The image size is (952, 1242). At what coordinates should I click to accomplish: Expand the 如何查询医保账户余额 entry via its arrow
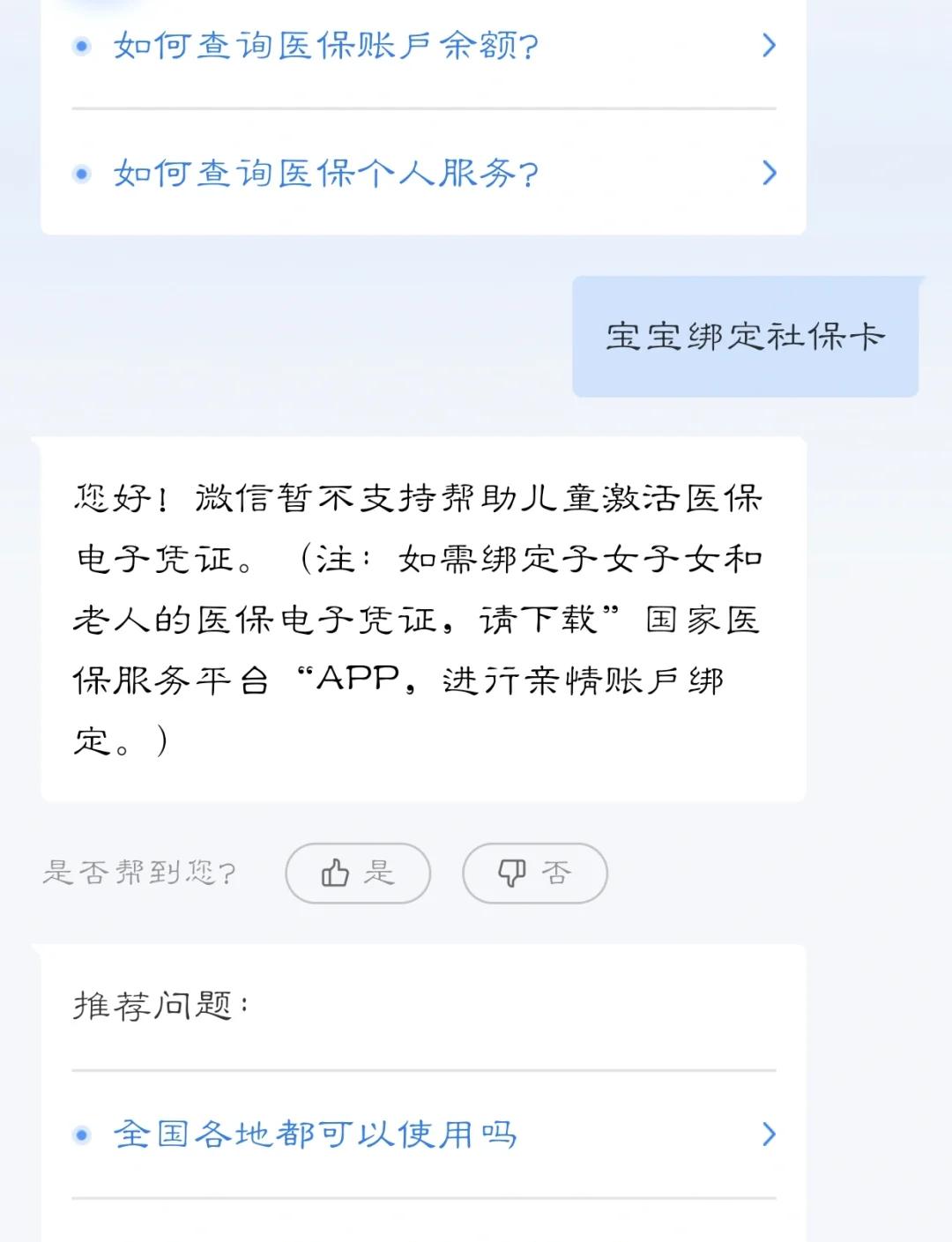click(x=769, y=46)
